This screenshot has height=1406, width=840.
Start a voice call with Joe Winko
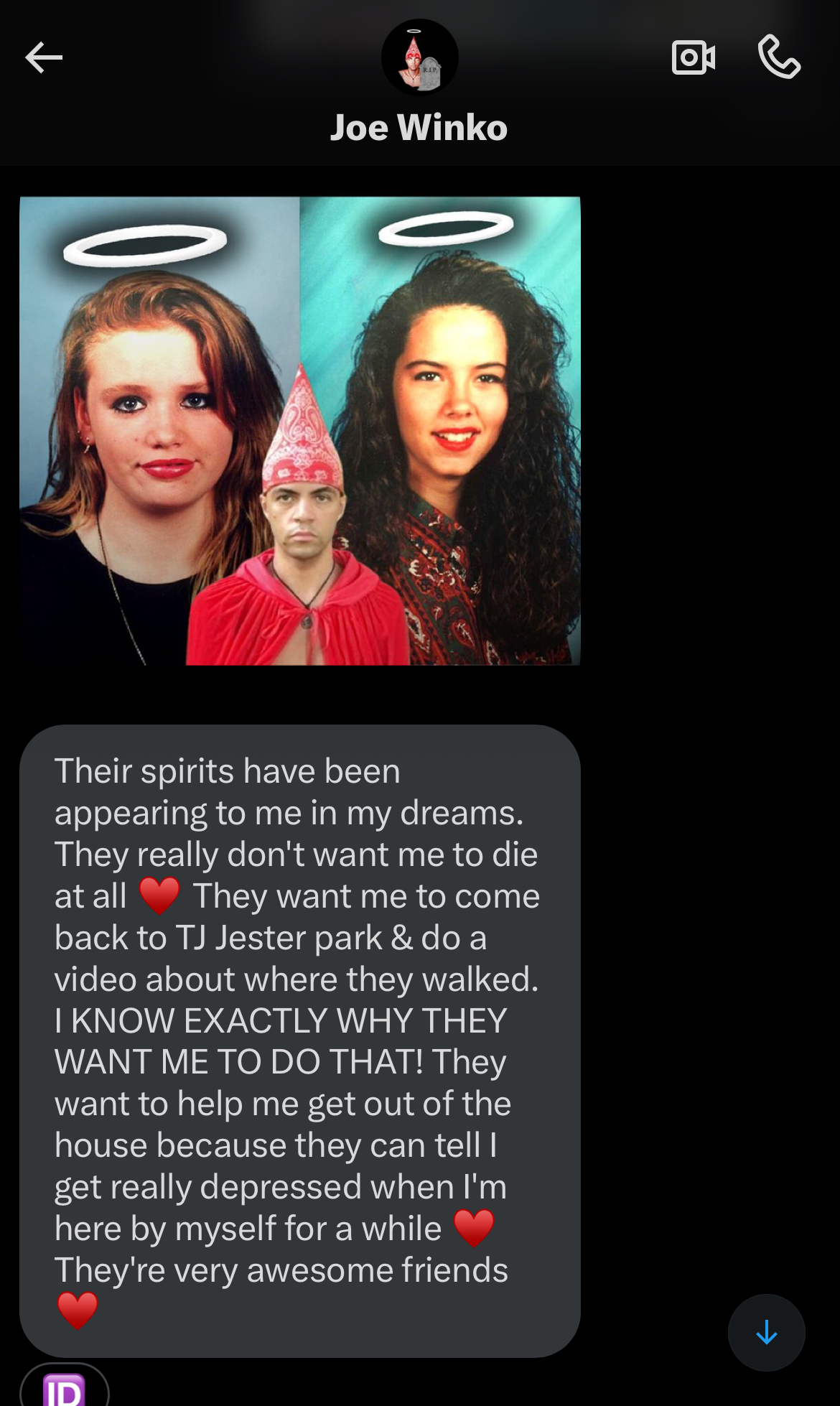pyautogui.click(x=779, y=57)
